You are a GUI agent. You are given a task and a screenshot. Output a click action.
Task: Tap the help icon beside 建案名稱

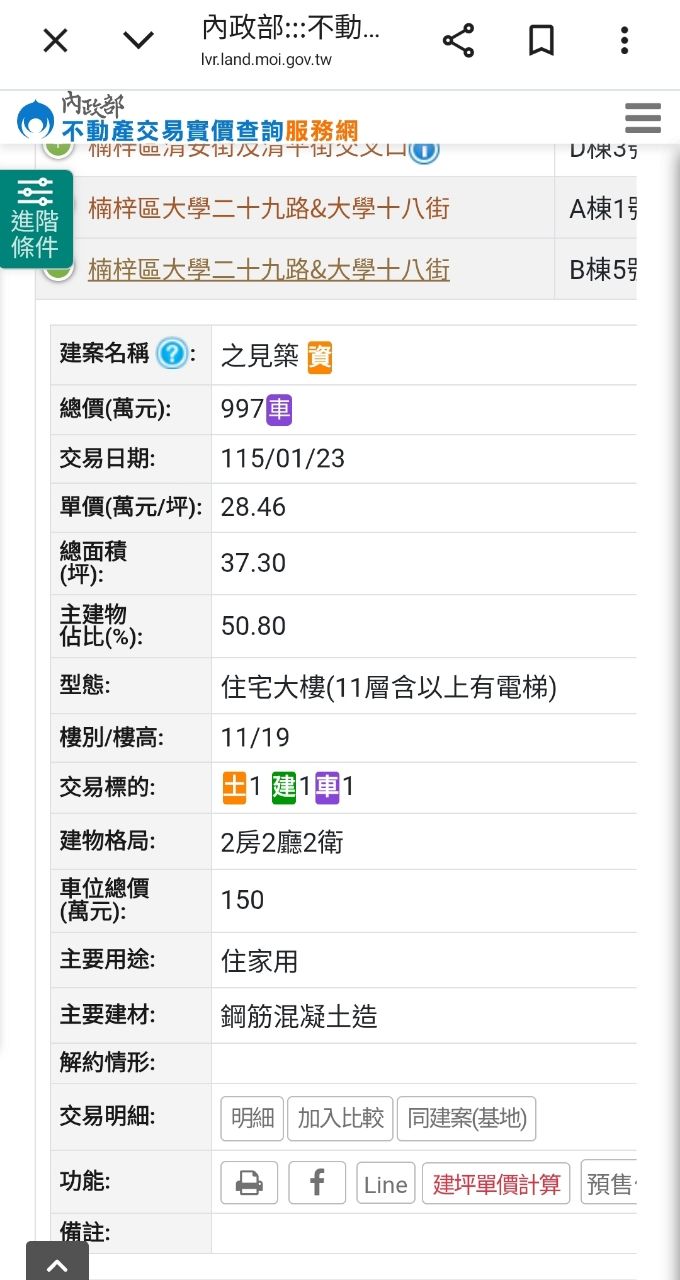tap(172, 353)
